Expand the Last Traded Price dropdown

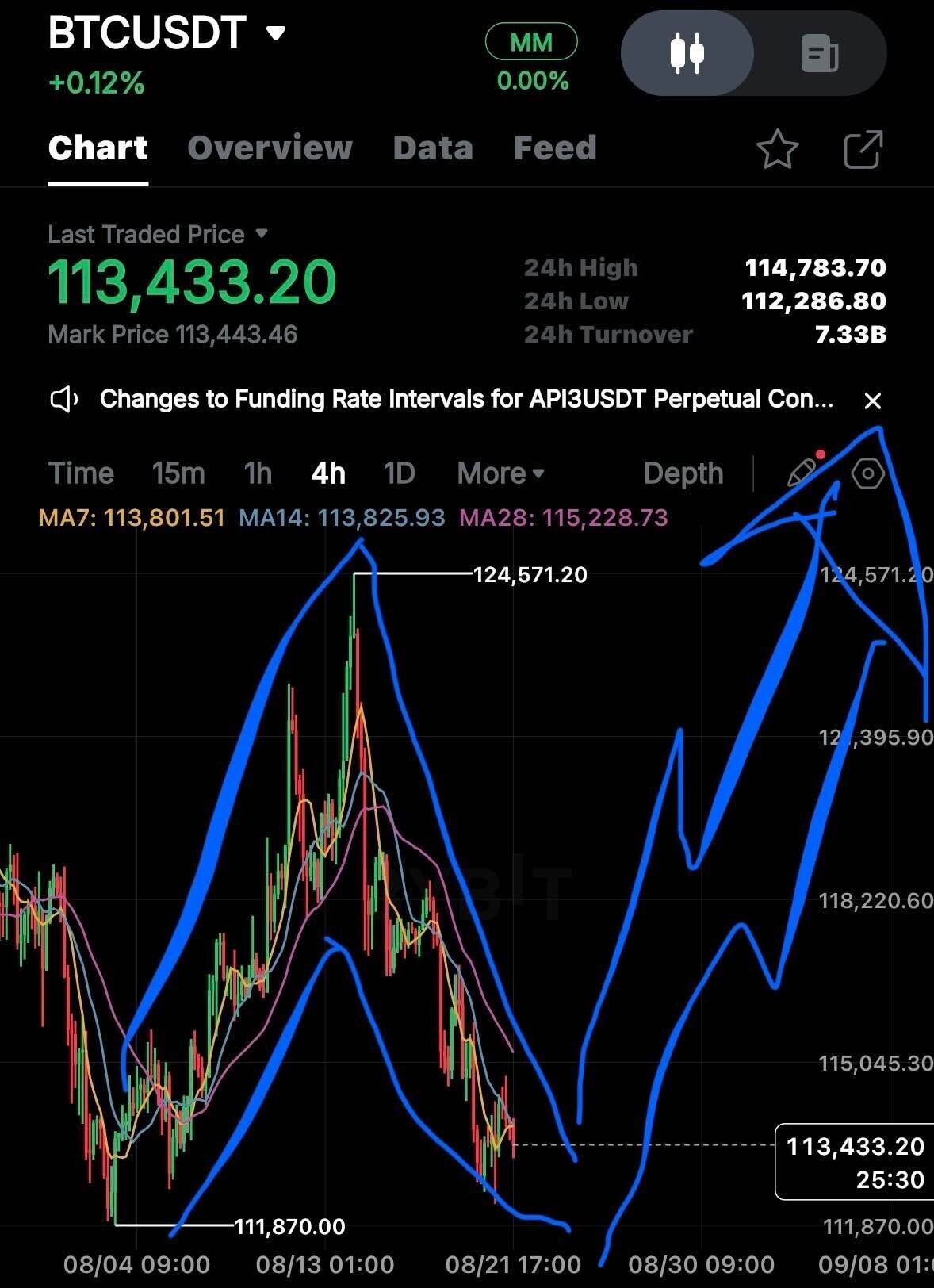click(x=158, y=234)
